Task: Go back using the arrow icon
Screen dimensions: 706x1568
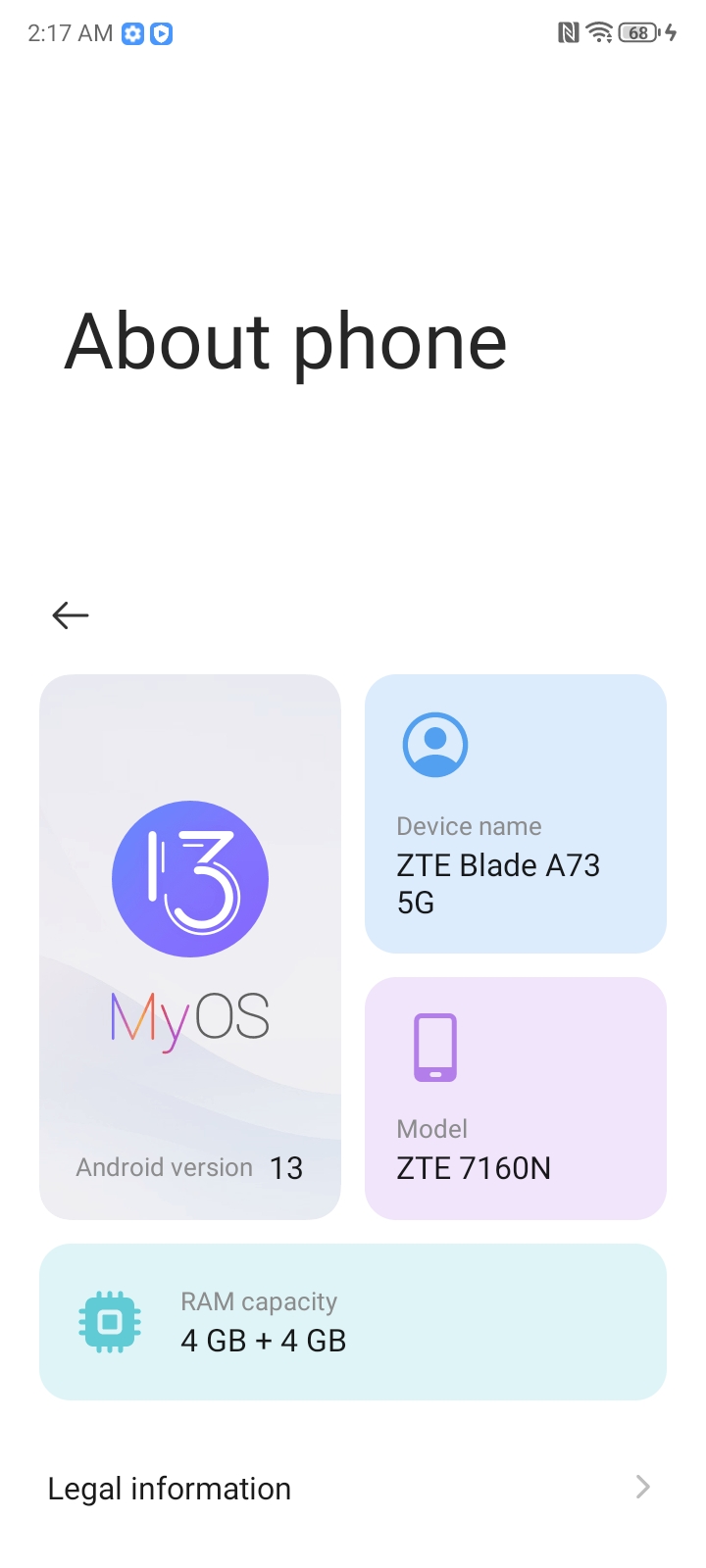Action: pyautogui.click(x=71, y=615)
